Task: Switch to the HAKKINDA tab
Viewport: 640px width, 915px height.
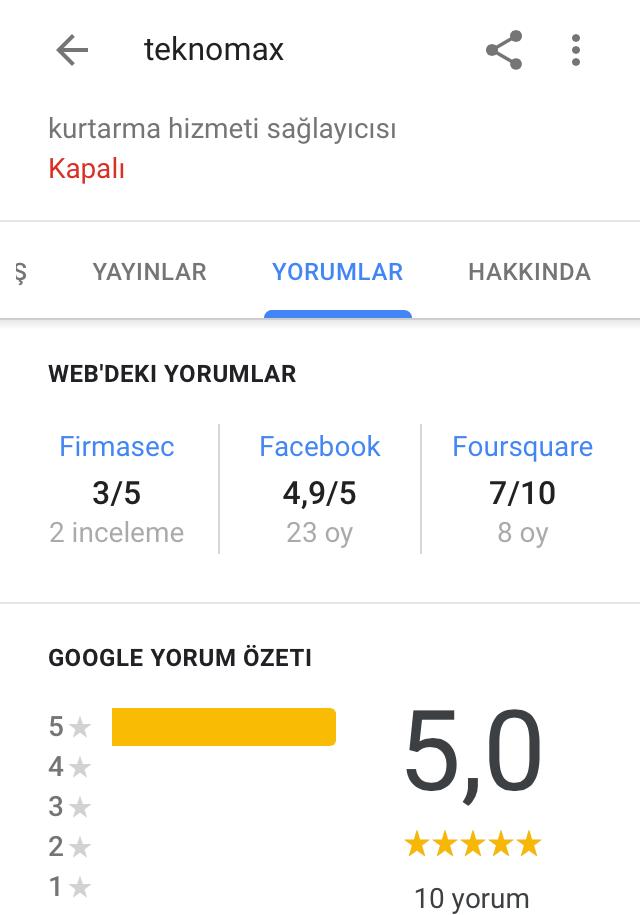Action: pos(530,272)
